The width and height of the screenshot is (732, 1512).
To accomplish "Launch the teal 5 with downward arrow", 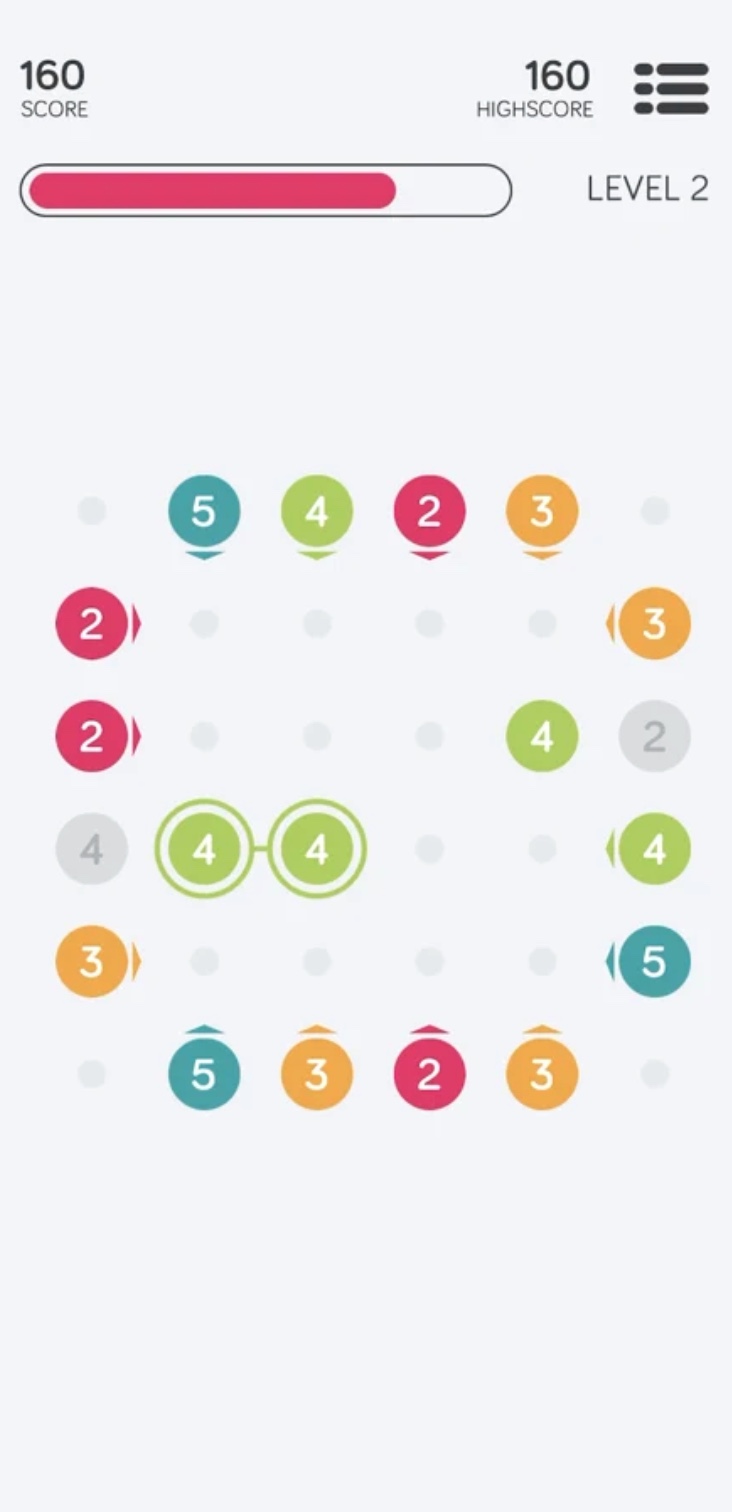I will pyautogui.click(x=204, y=512).
